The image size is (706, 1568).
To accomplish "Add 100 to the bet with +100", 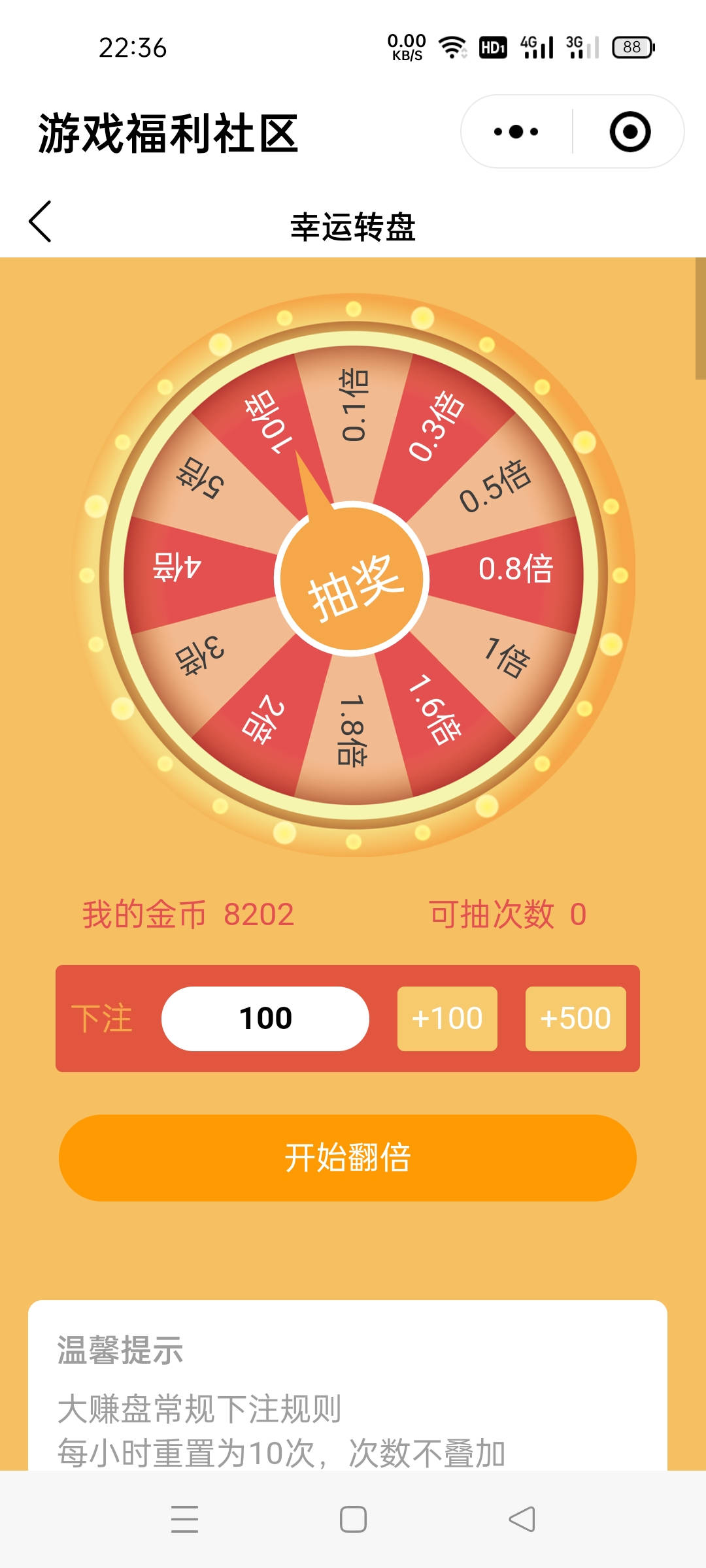I will (447, 1019).
